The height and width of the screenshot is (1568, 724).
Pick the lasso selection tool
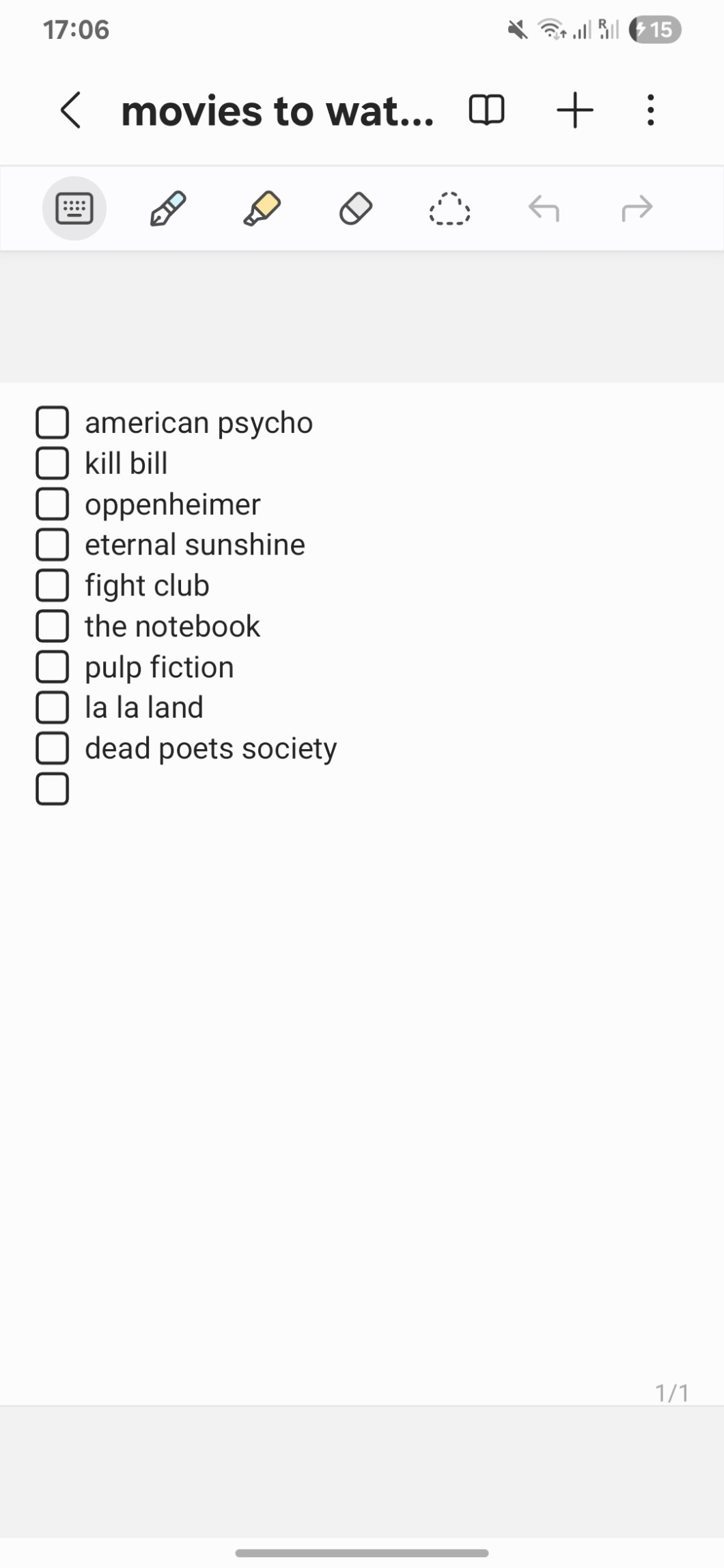[449, 208]
